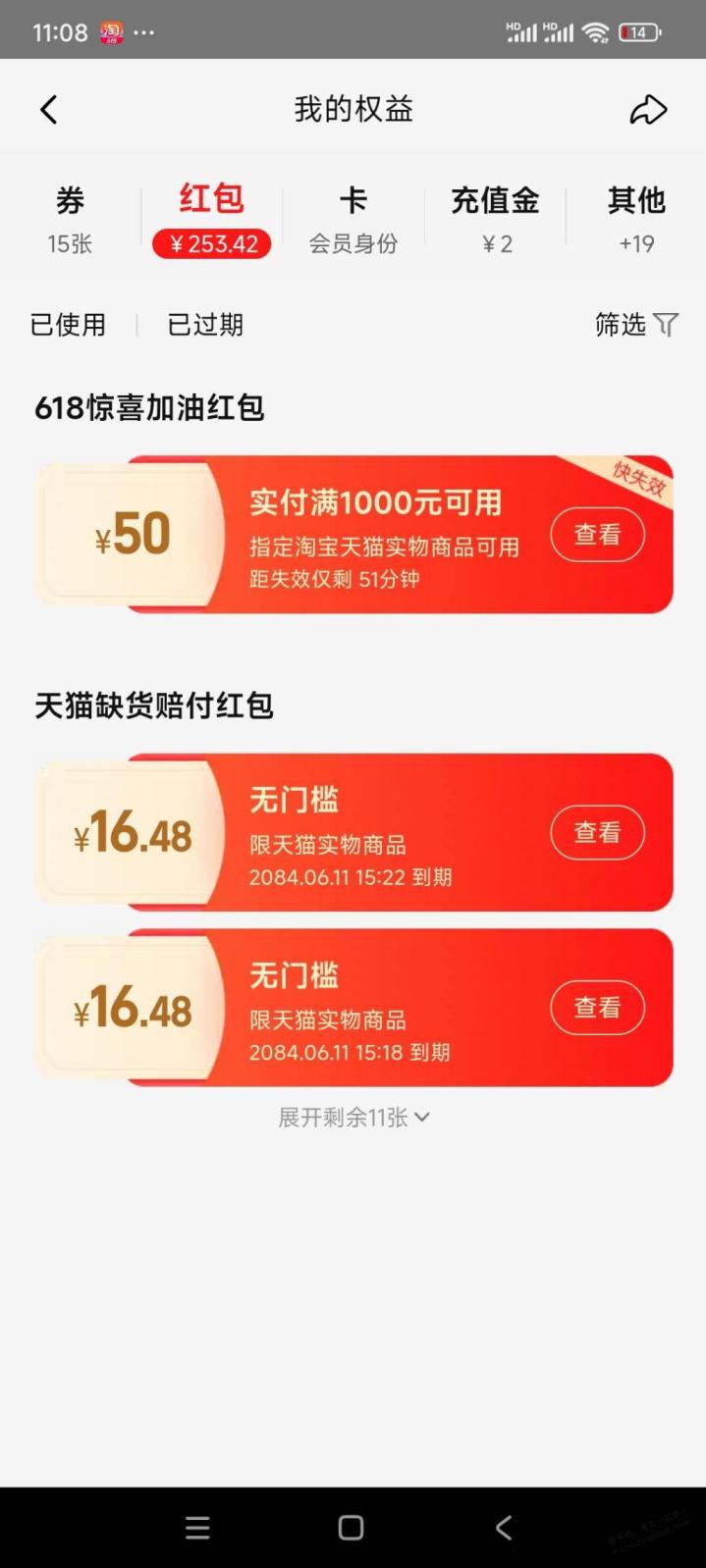Switch to the 券 tab
The image size is (706, 1568).
[x=70, y=220]
